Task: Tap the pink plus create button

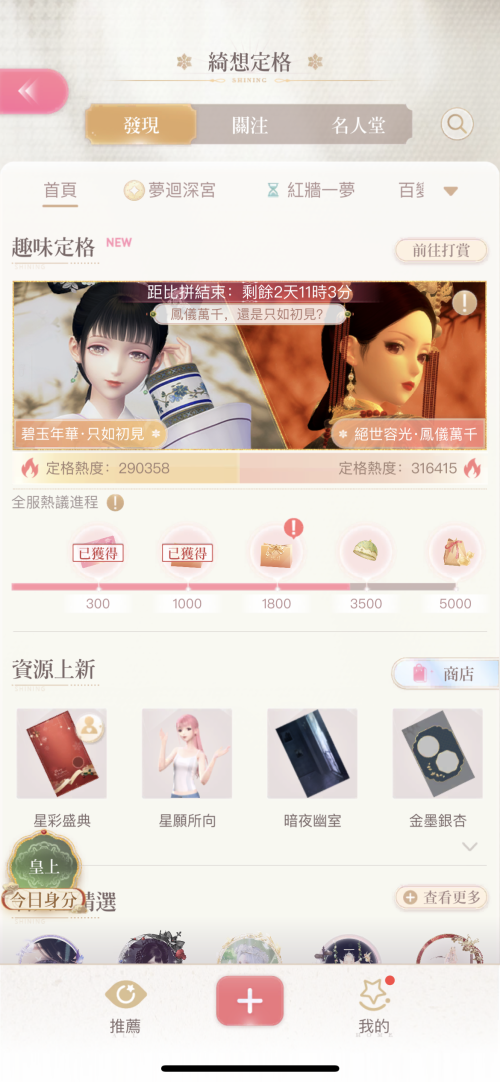Action: tap(250, 1001)
